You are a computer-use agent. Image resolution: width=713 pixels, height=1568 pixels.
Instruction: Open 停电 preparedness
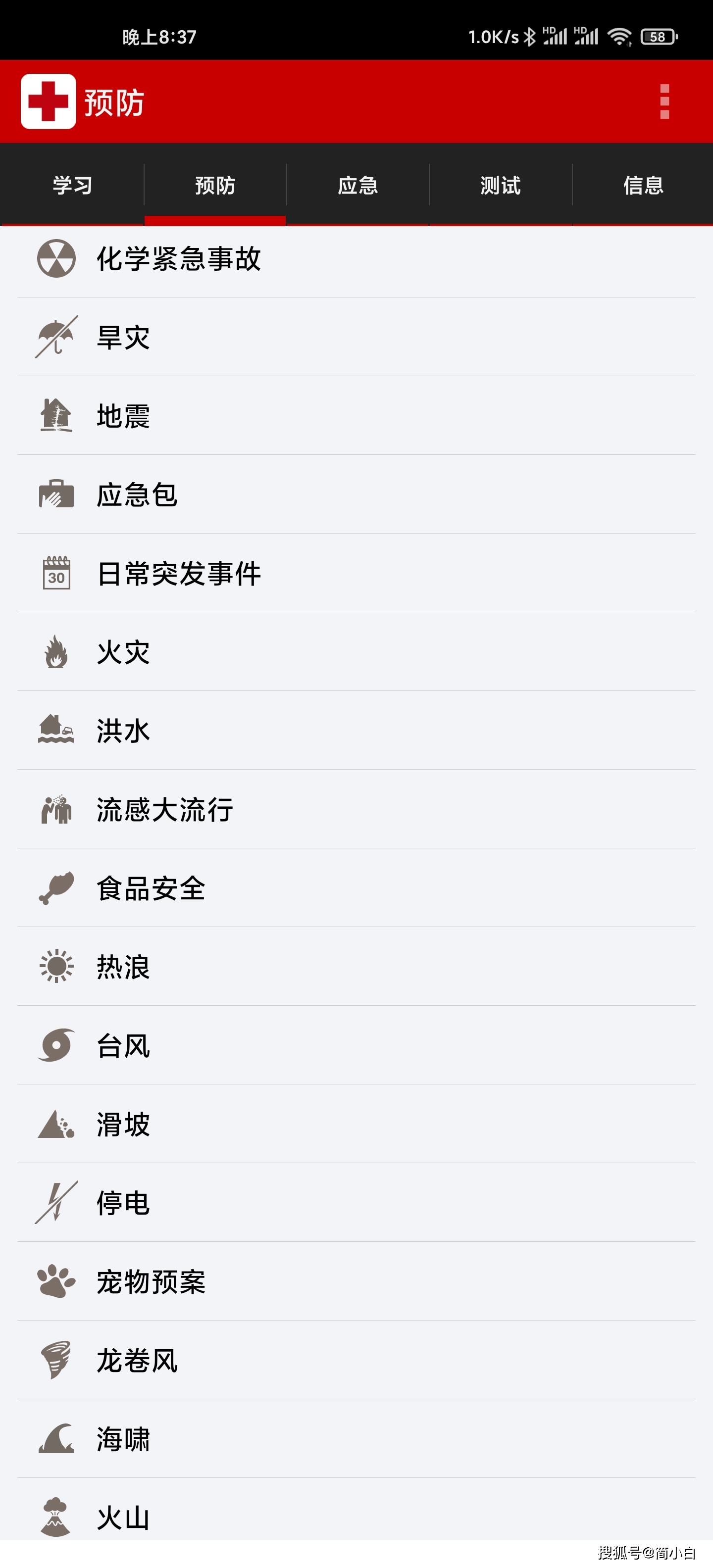click(123, 1203)
